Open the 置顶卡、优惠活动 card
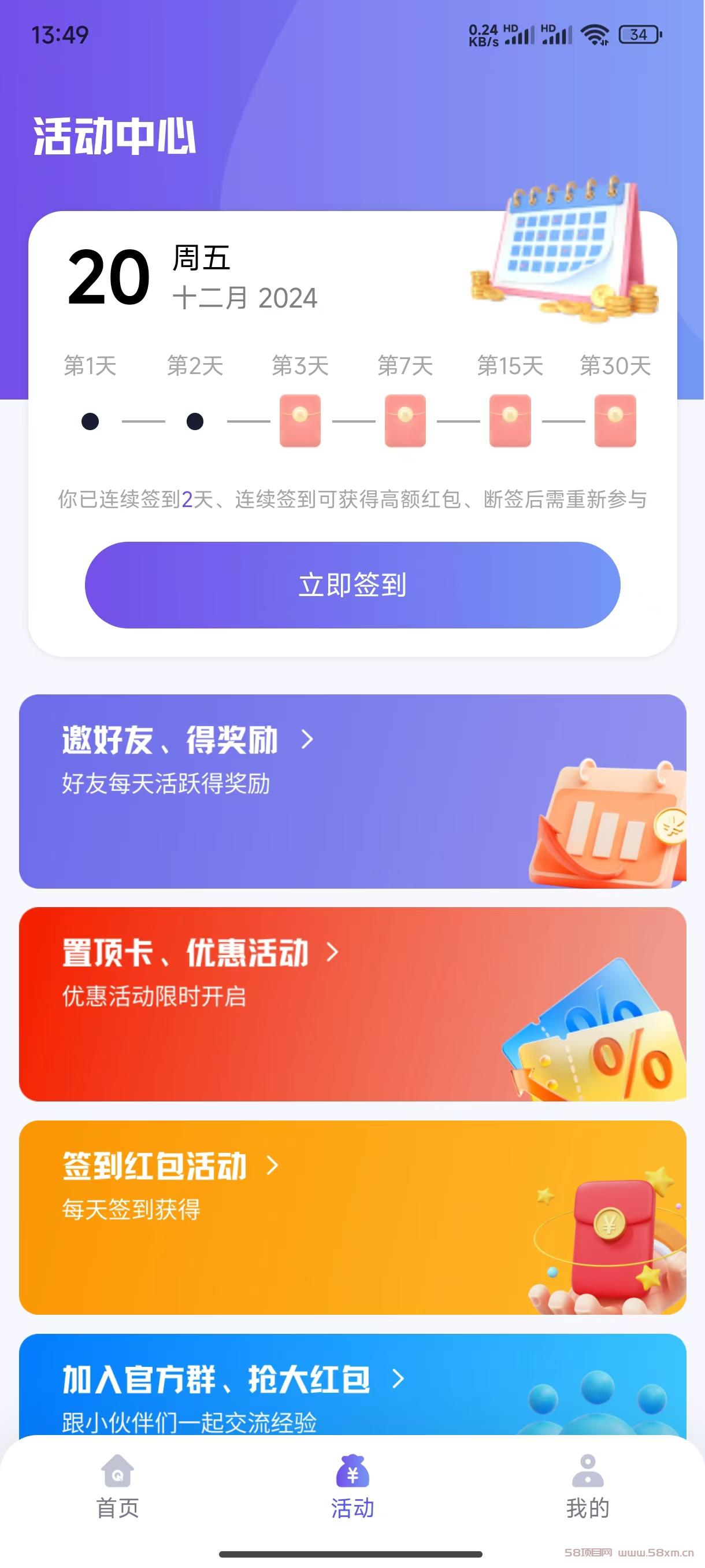 (352, 1004)
